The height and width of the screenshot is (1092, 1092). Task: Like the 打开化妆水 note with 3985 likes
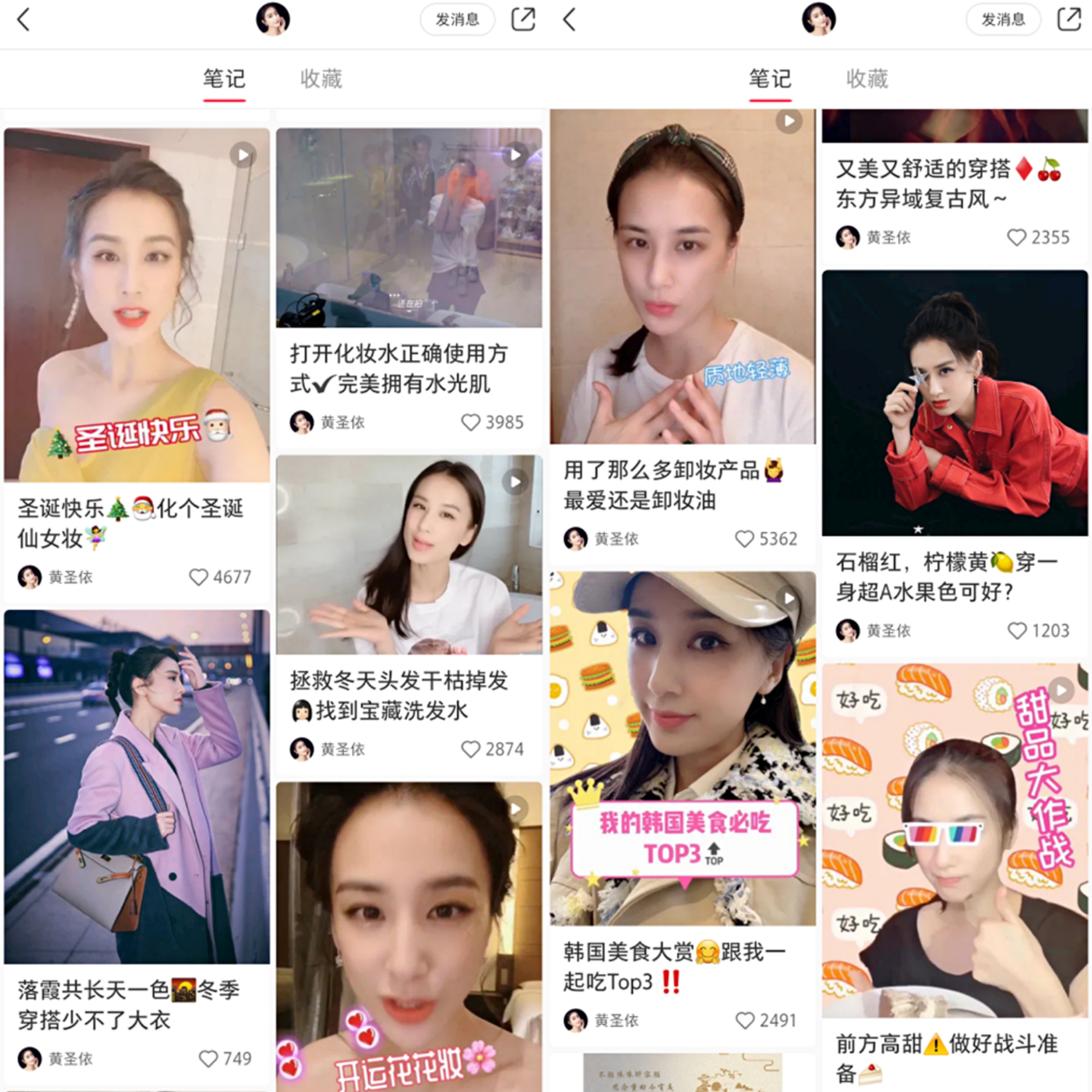coord(470,422)
